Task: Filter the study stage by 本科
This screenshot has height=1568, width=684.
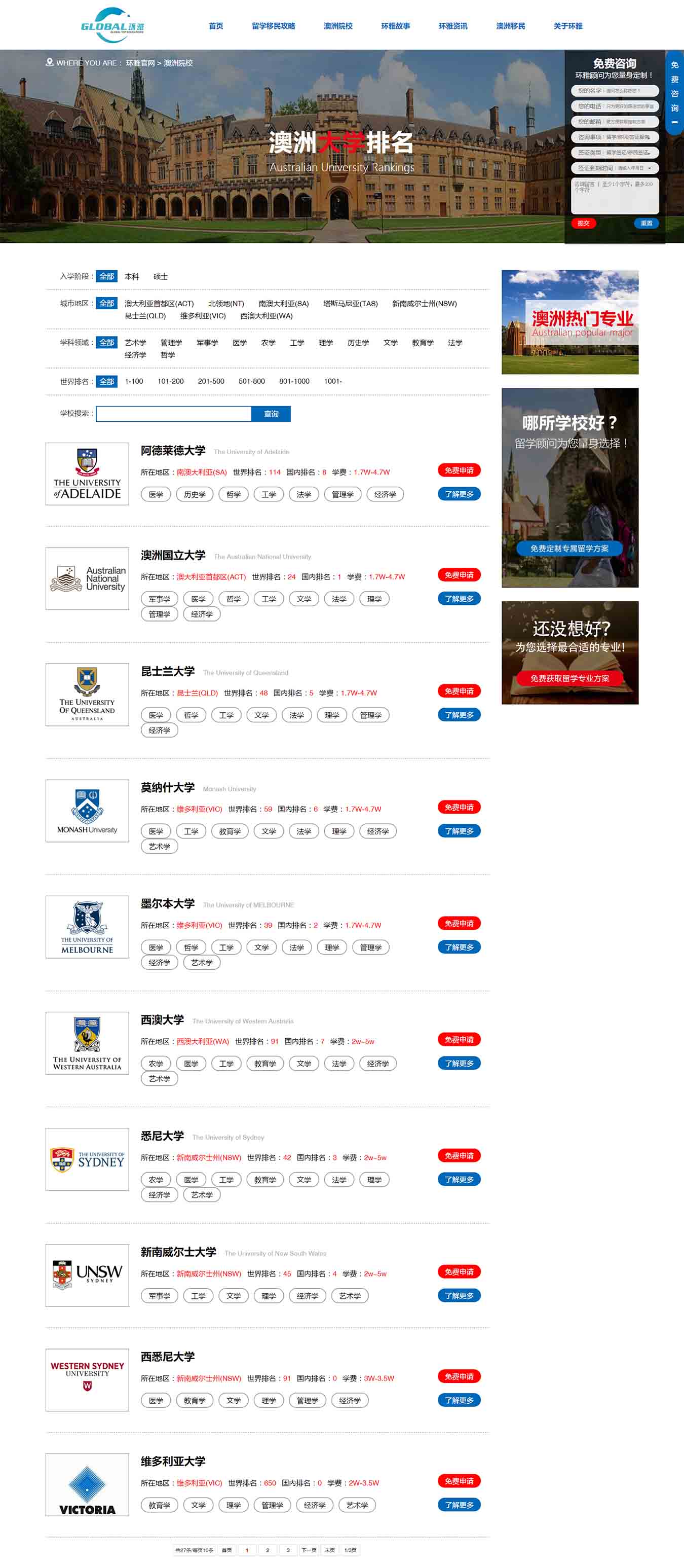Action: pos(131,276)
